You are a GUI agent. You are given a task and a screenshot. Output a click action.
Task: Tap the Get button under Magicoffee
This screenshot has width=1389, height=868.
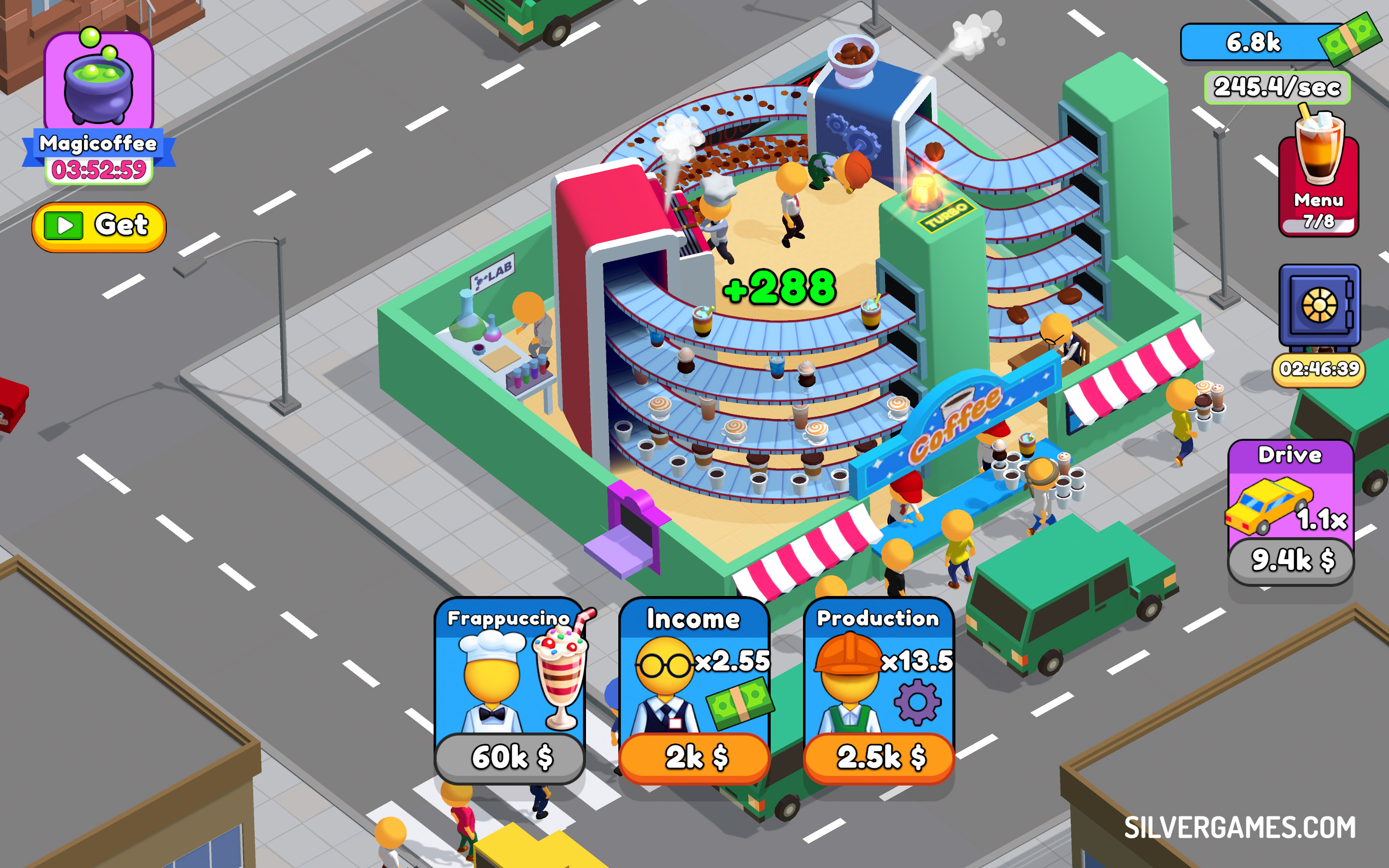click(99, 227)
